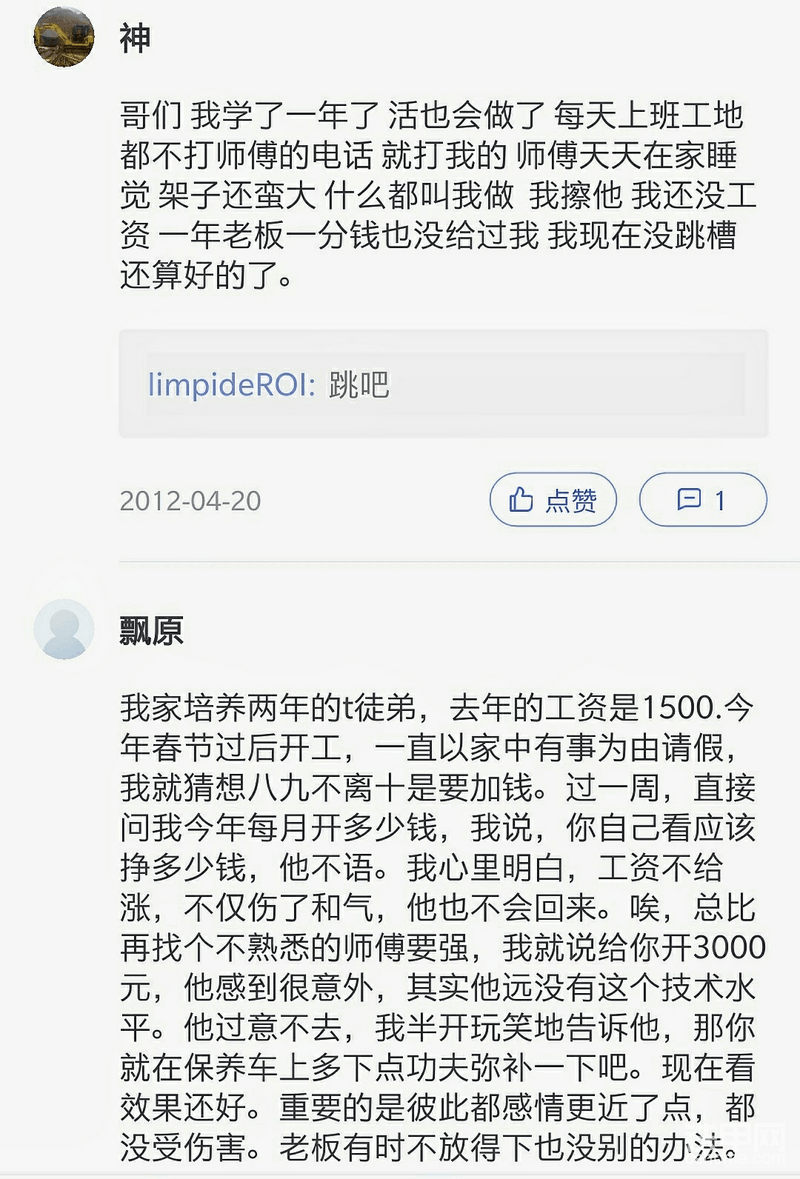Open replies to 神's comment
The image size is (800, 1179).
pos(702,499)
